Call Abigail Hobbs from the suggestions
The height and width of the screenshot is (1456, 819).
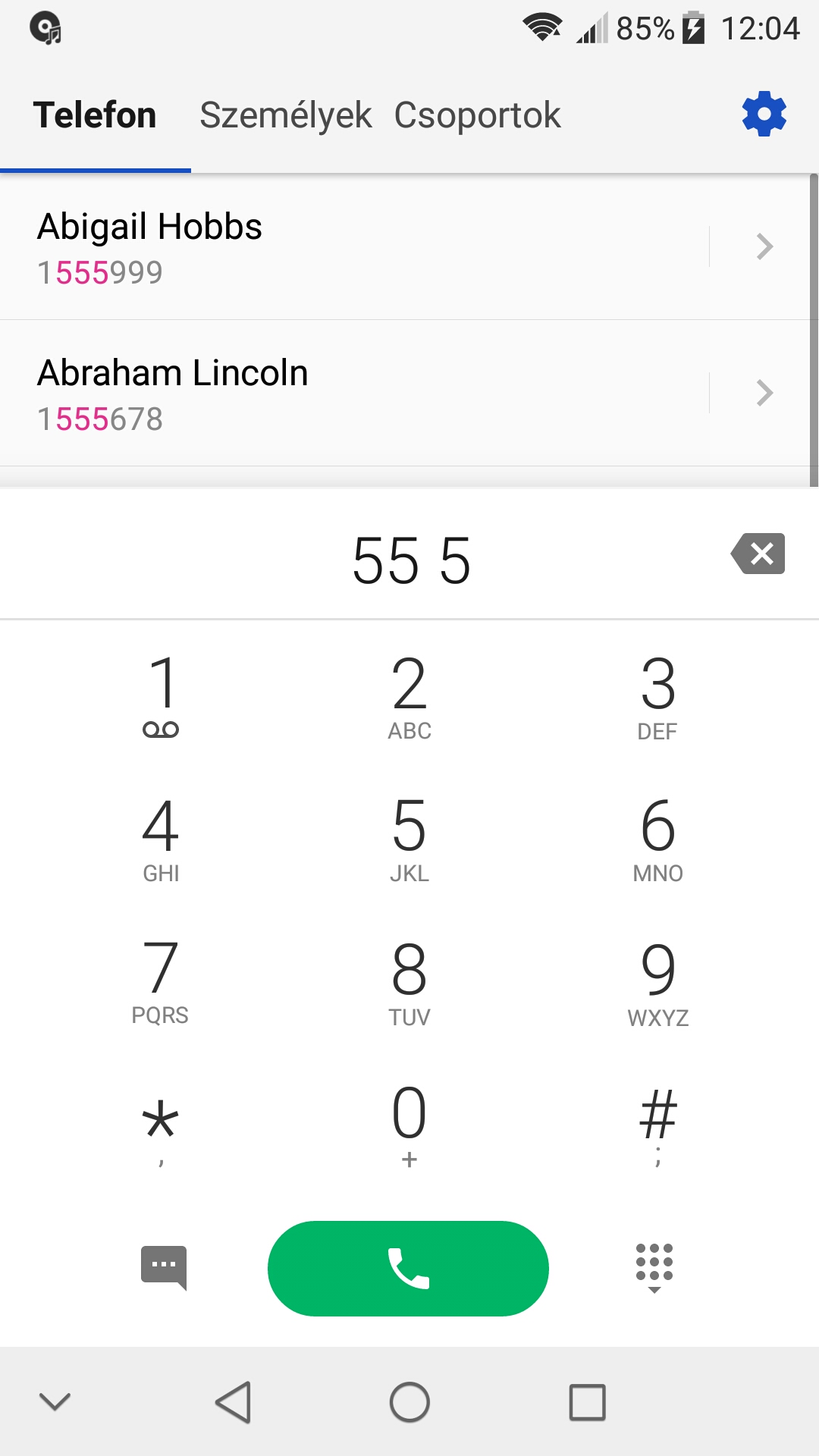(354, 247)
